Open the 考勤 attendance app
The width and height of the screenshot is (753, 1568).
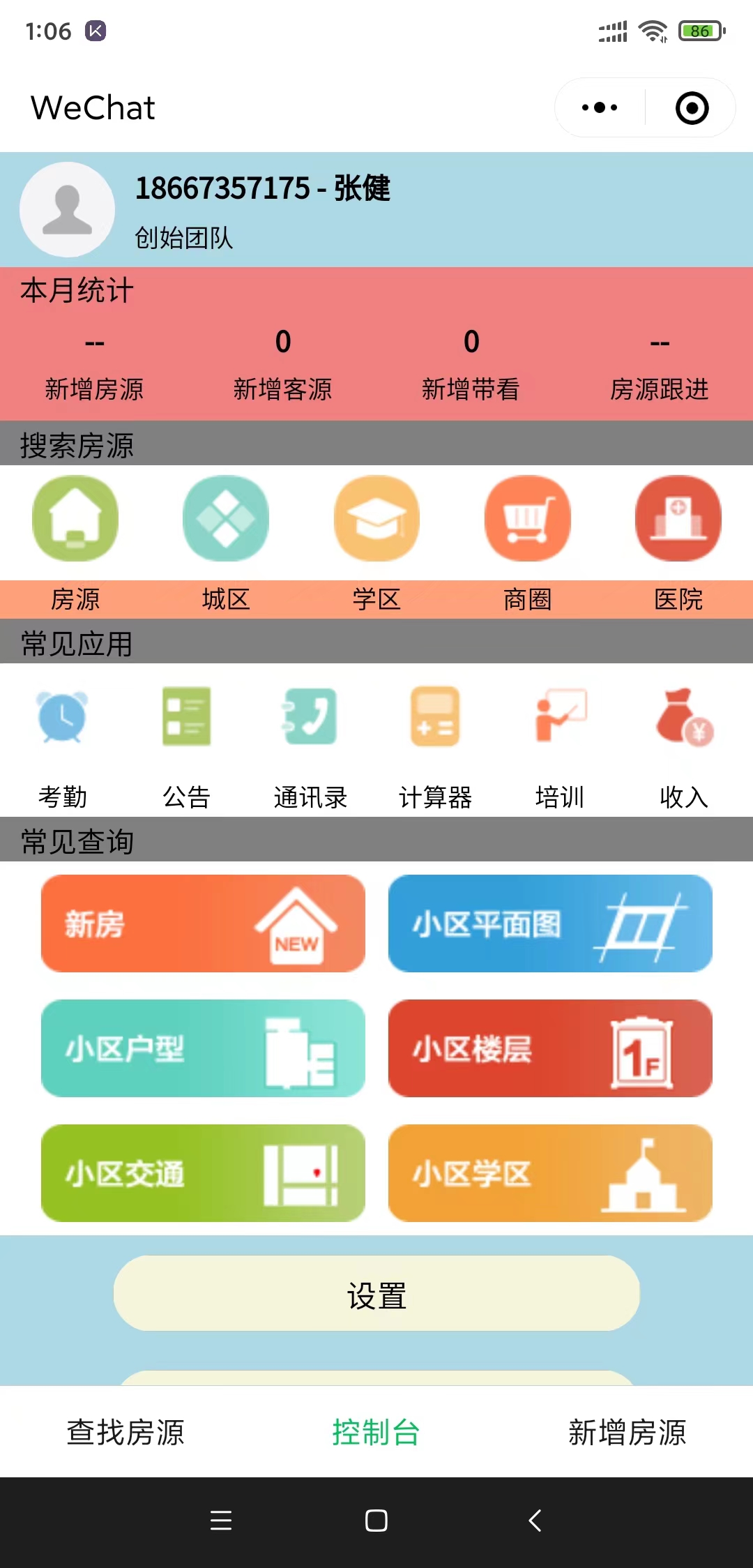pyautogui.click(x=63, y=717)
